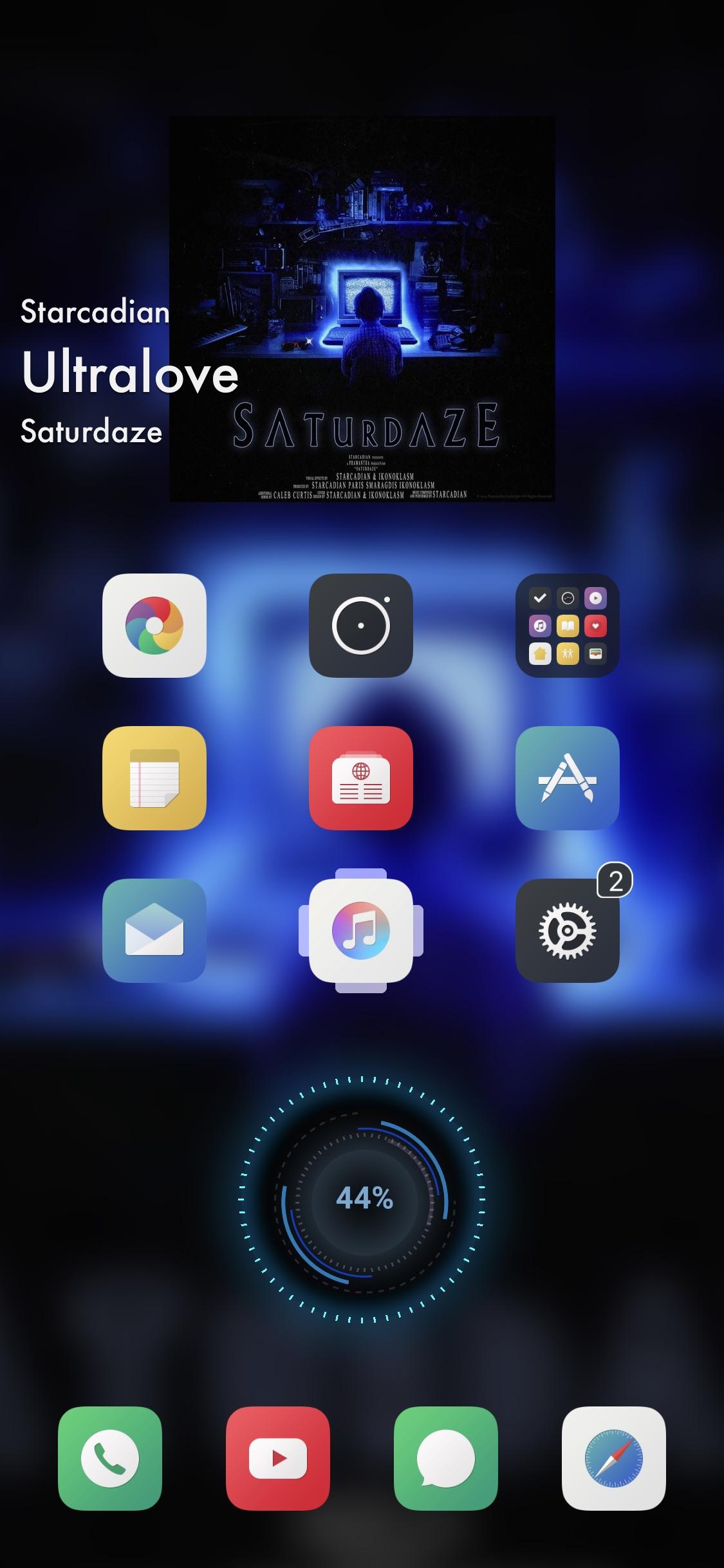This screenshot has width=724, height=1568.
Task: Launch Safari browser from dock
Action: 613,1458
